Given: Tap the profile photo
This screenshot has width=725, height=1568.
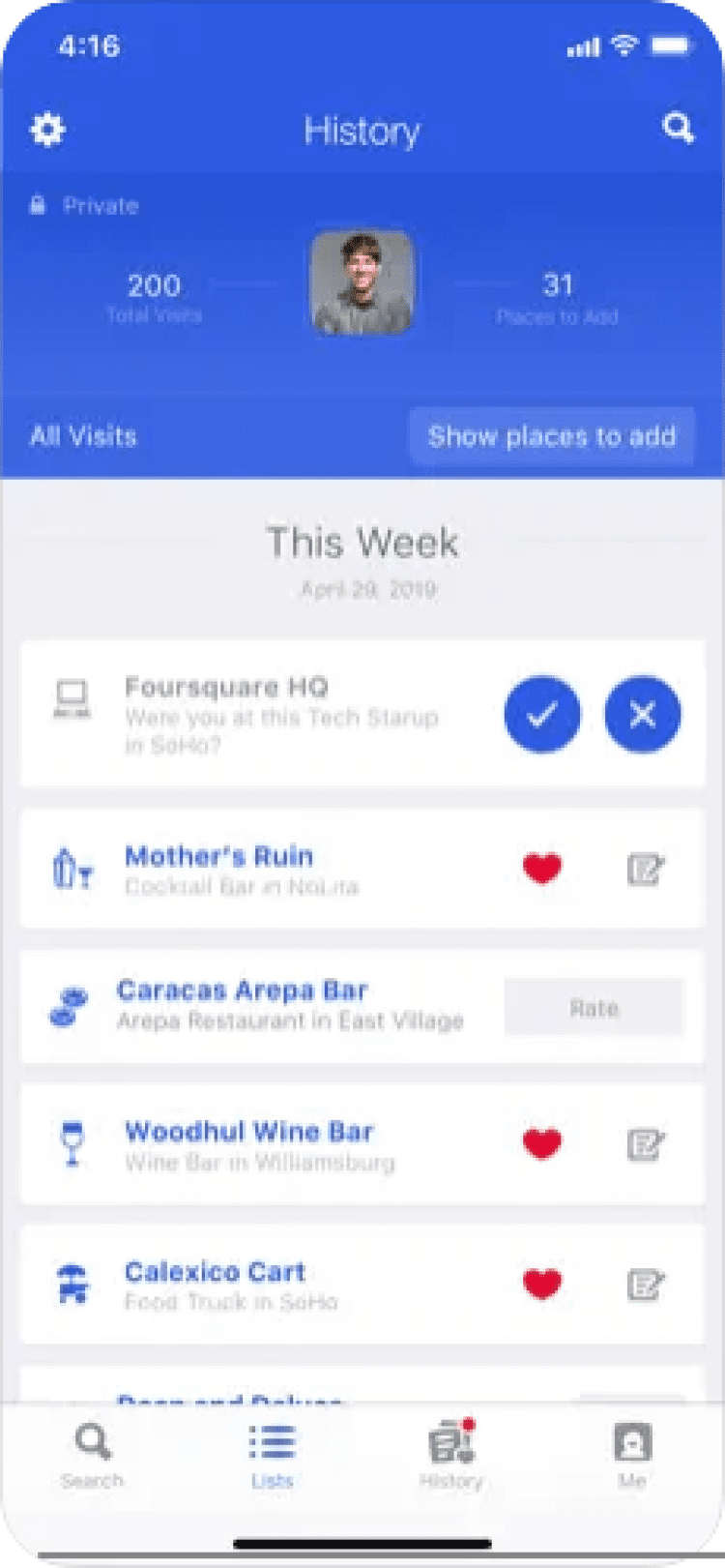Looking at the screenshot, I should (362, 283).
